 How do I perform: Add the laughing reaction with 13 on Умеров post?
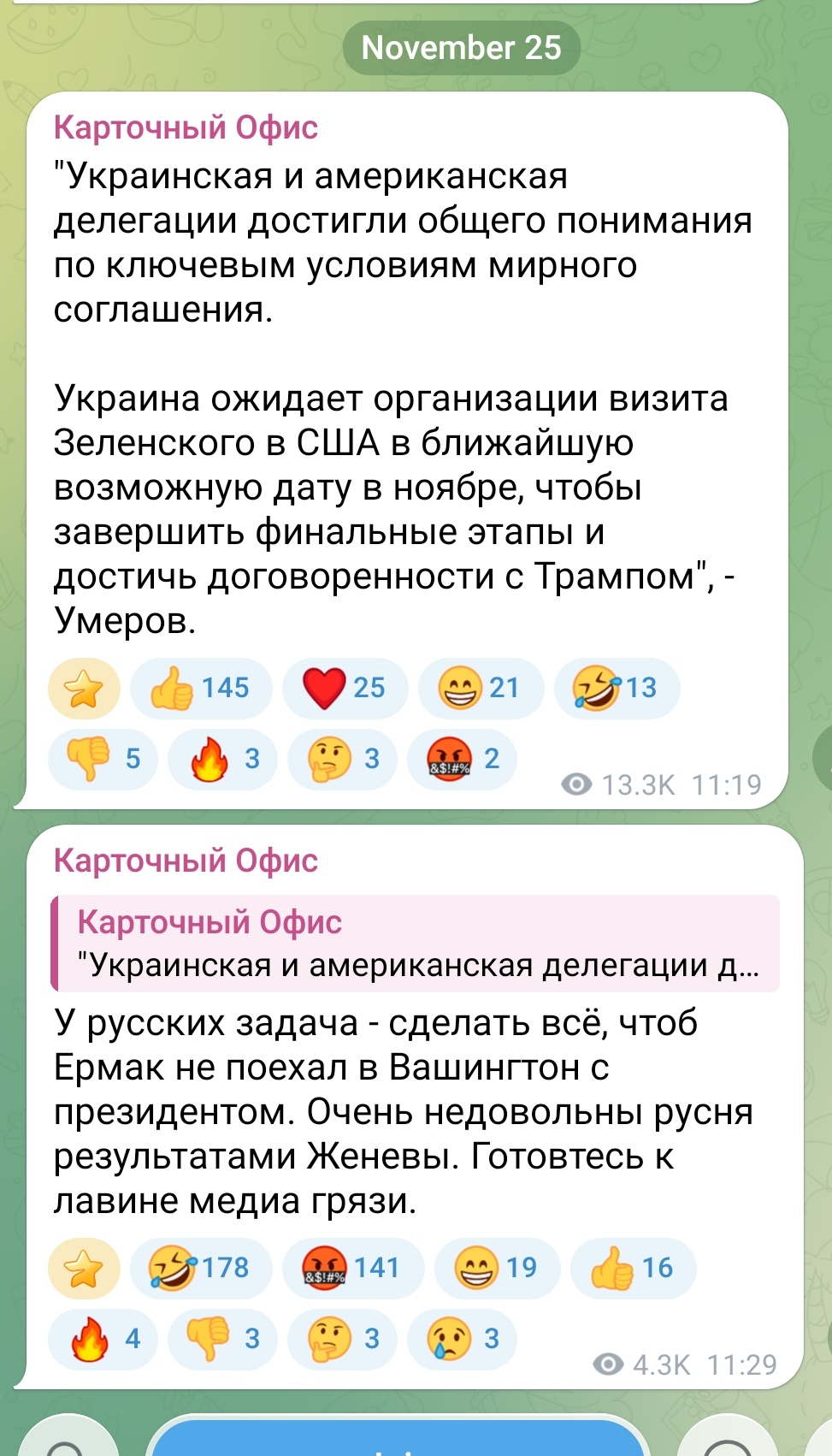pyautogui.click(x=617, y=688)
